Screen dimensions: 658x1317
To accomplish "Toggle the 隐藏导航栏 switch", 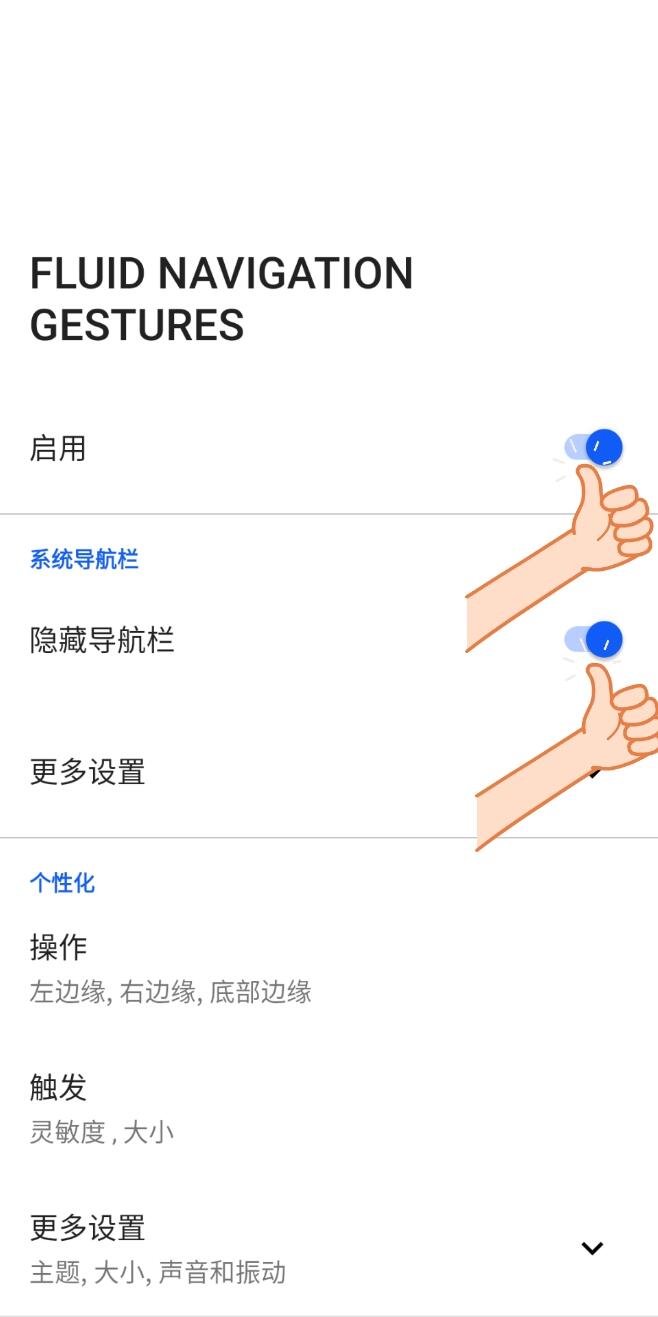I will coord(593,639).
